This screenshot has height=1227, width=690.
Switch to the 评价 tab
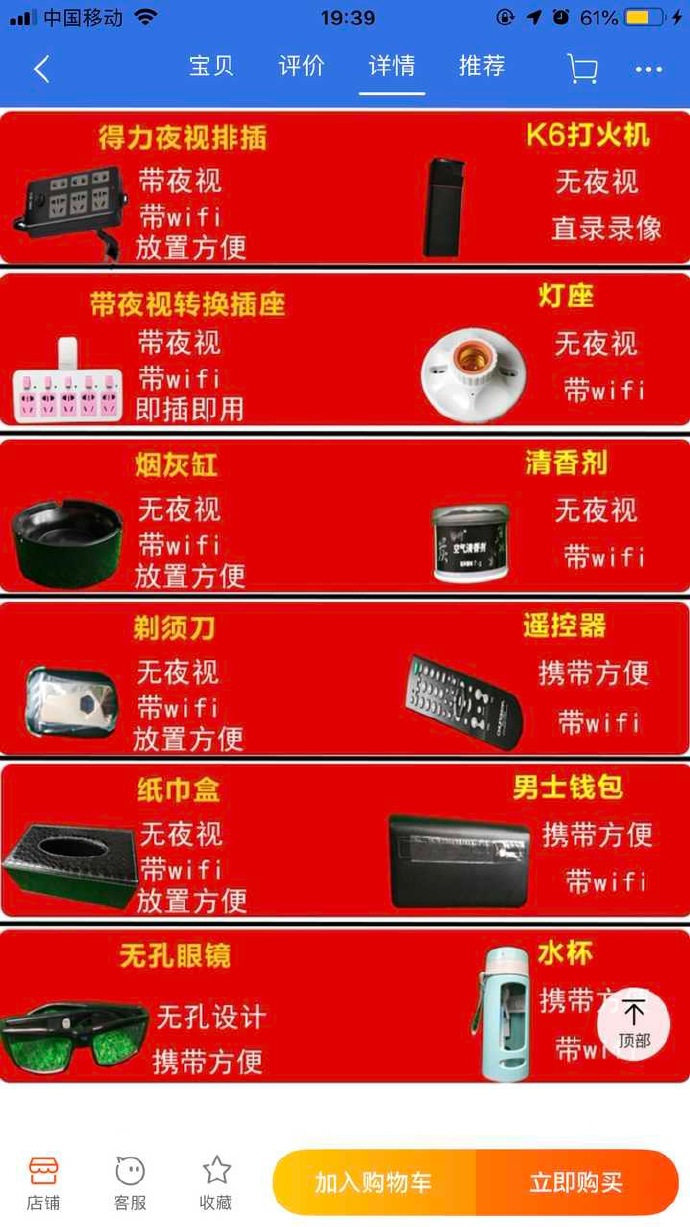pos(301,67)
